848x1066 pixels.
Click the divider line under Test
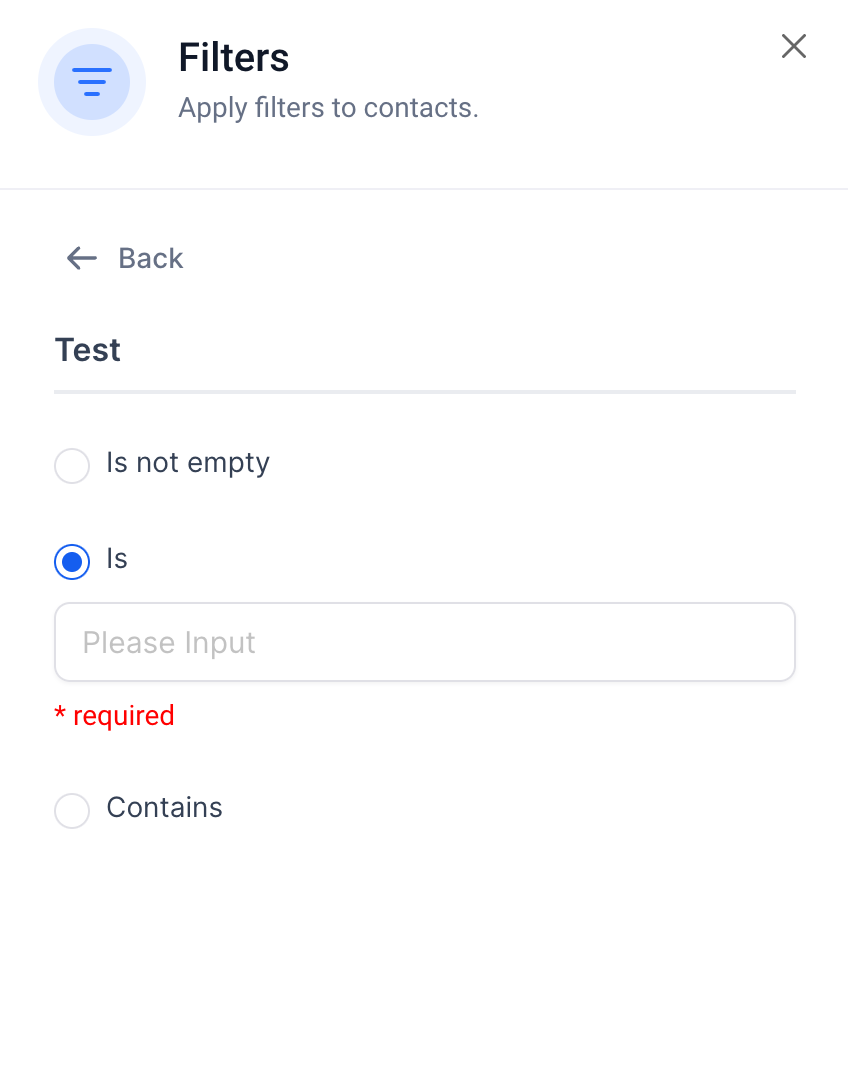424,392
